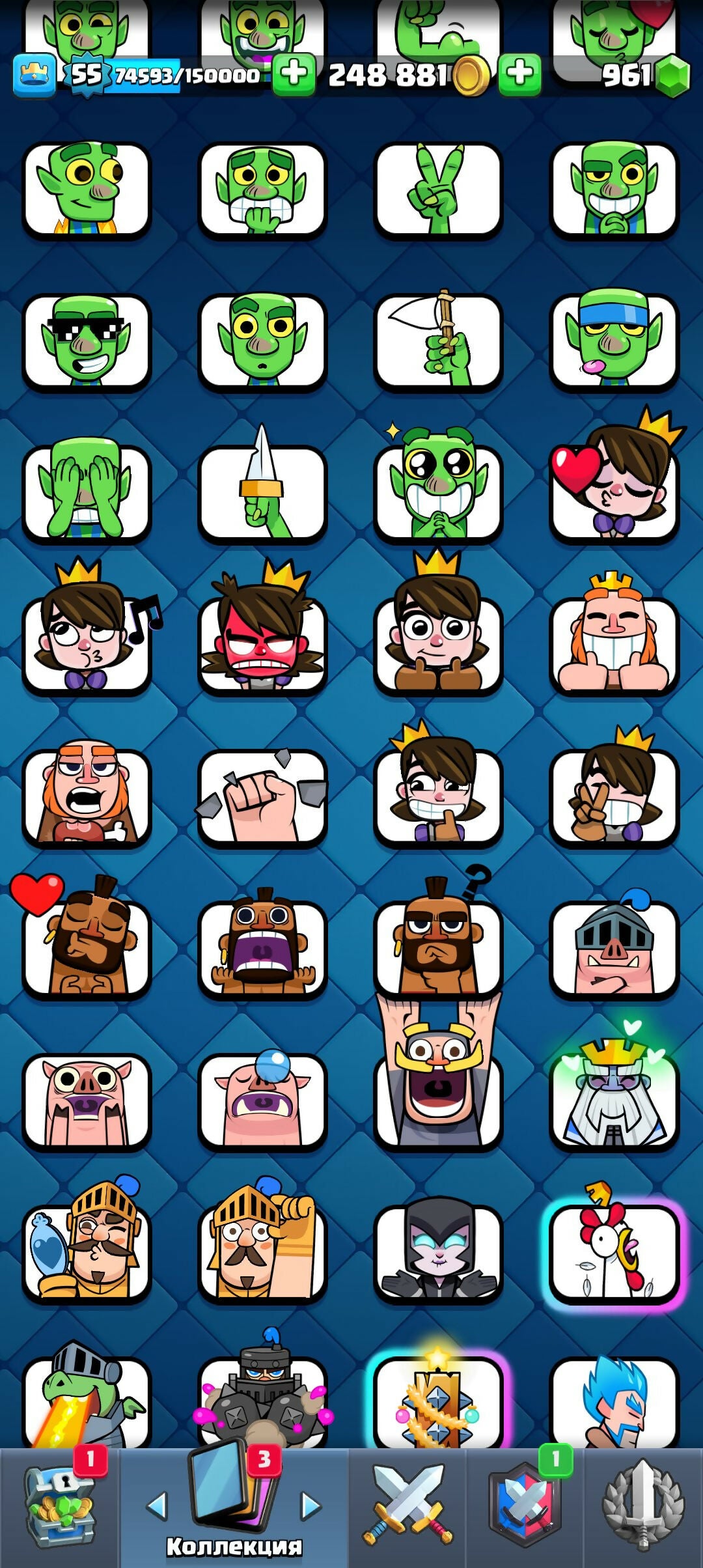Choose the goblin covering eyes emote
703x1568 pixels.
[x=87, y=493]
